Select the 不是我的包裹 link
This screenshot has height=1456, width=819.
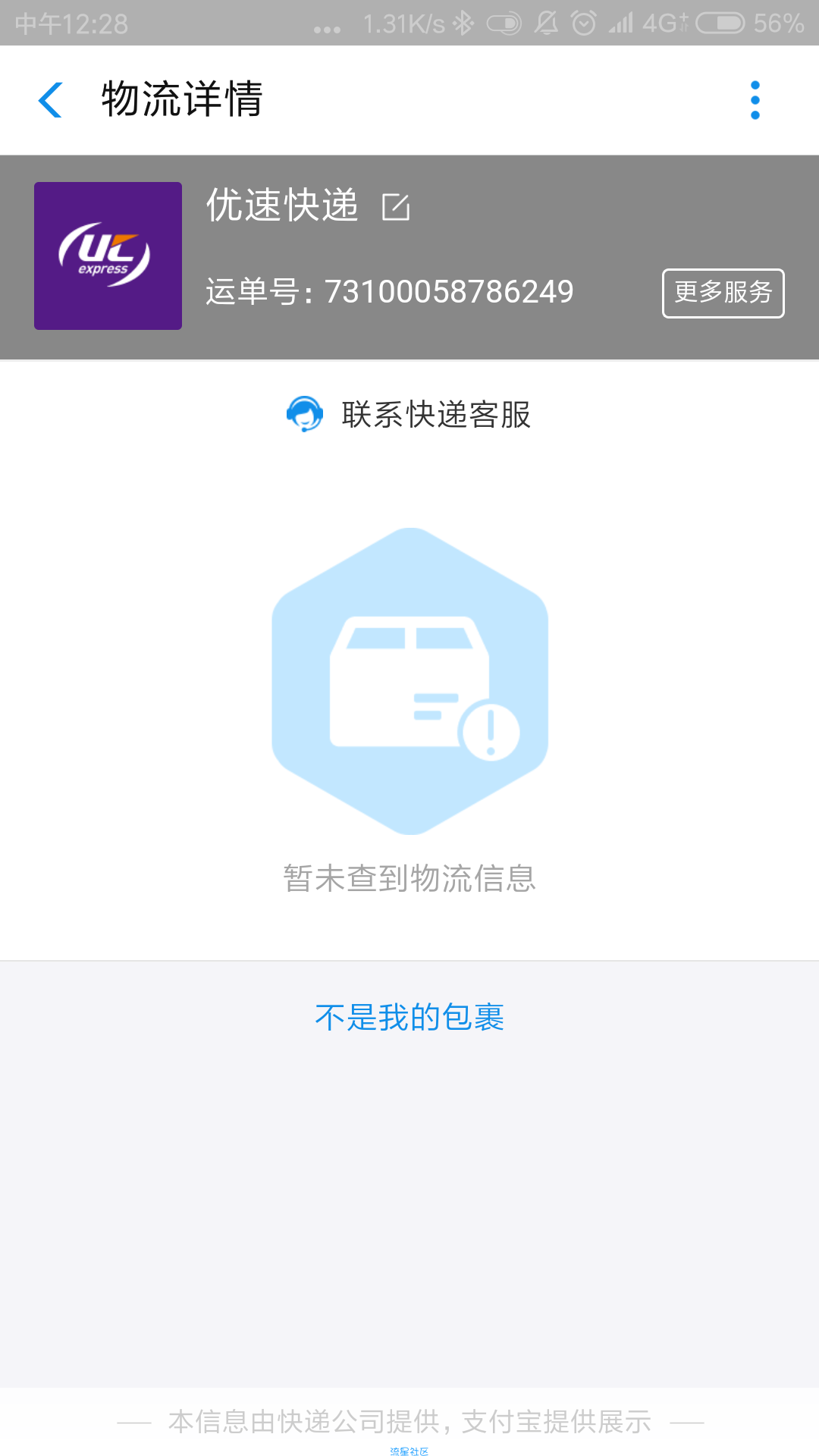(409, 1017)
